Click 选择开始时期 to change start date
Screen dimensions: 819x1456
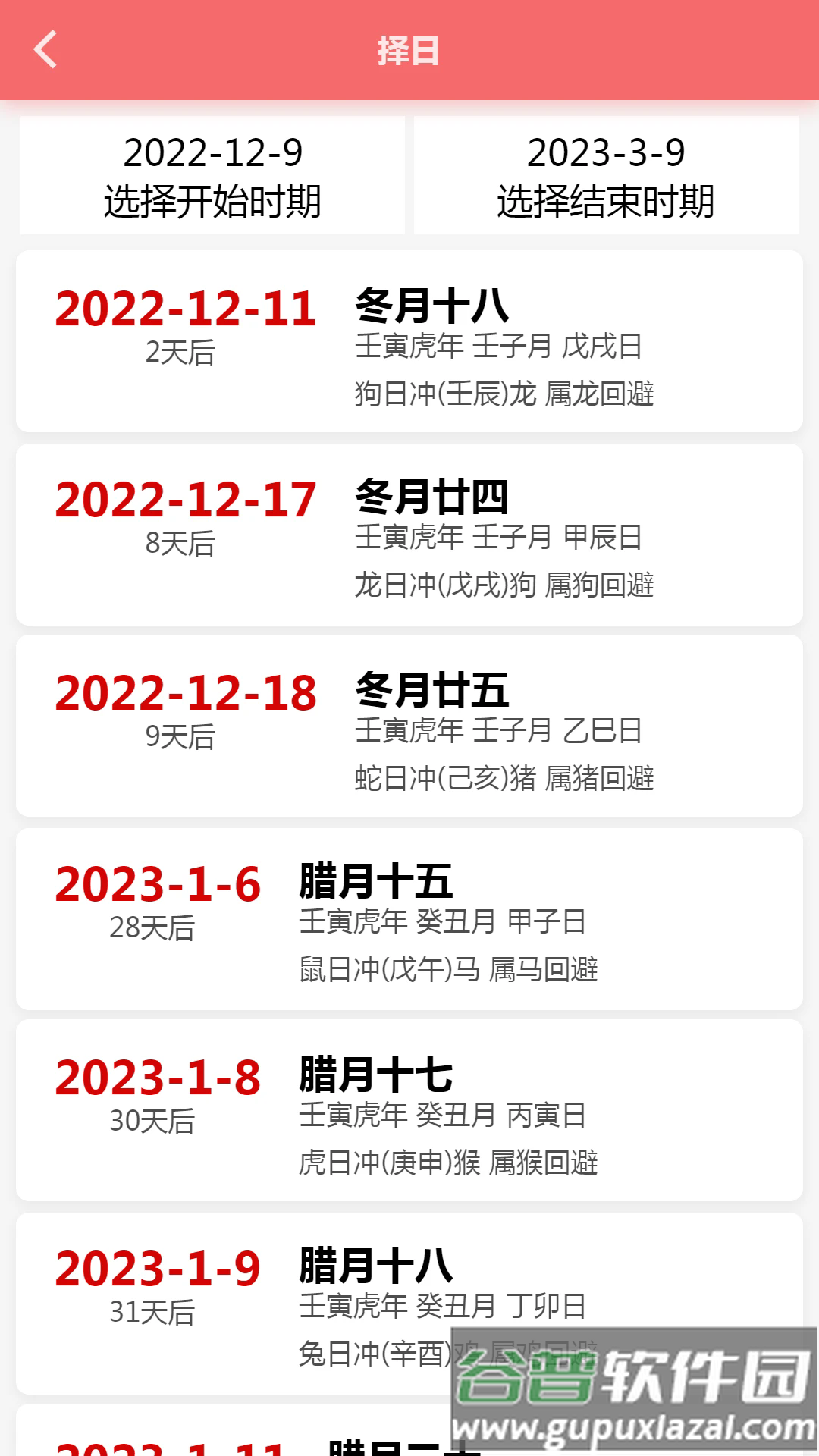213,199
